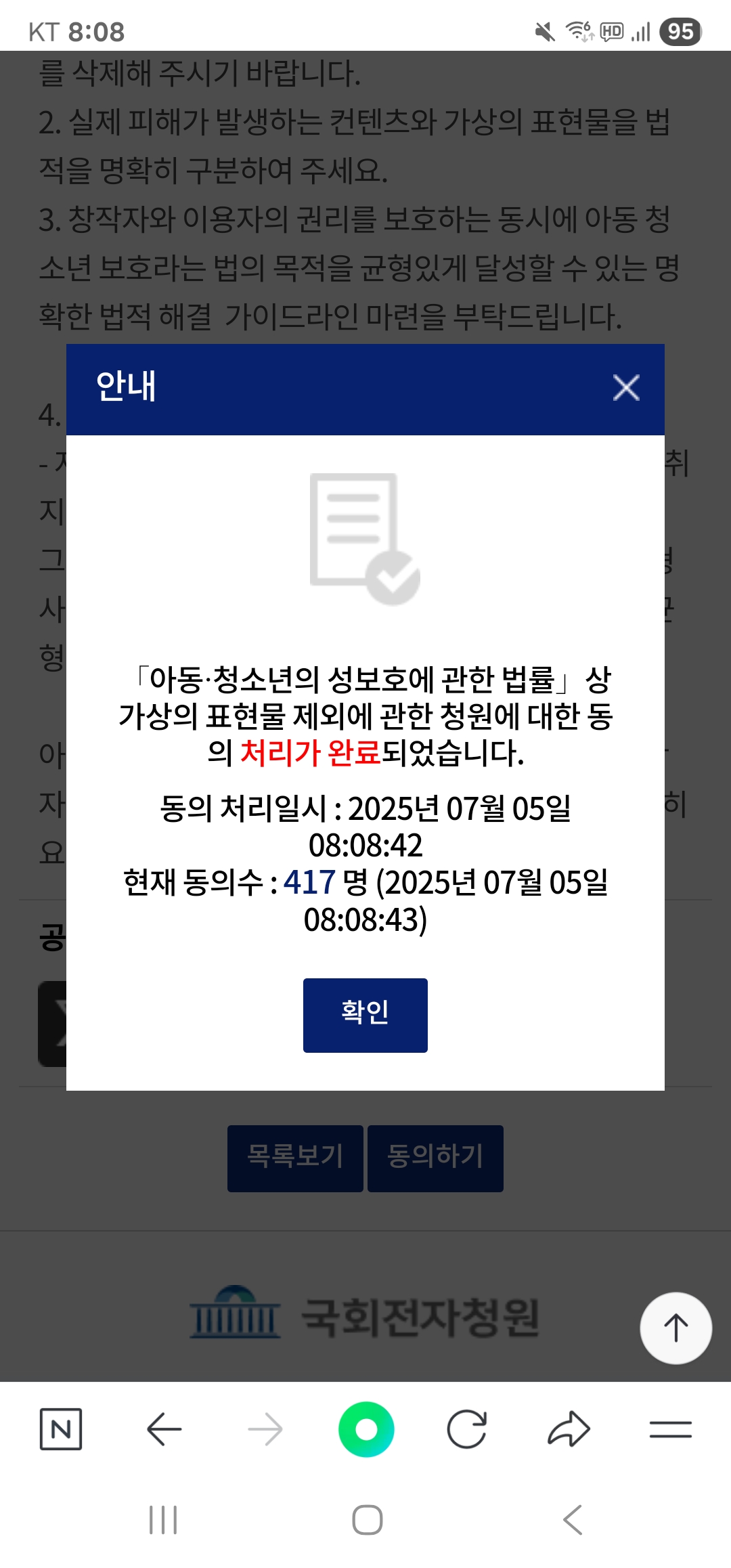
Task: Go back in the browser toolbar
Action: point(164,1429)
